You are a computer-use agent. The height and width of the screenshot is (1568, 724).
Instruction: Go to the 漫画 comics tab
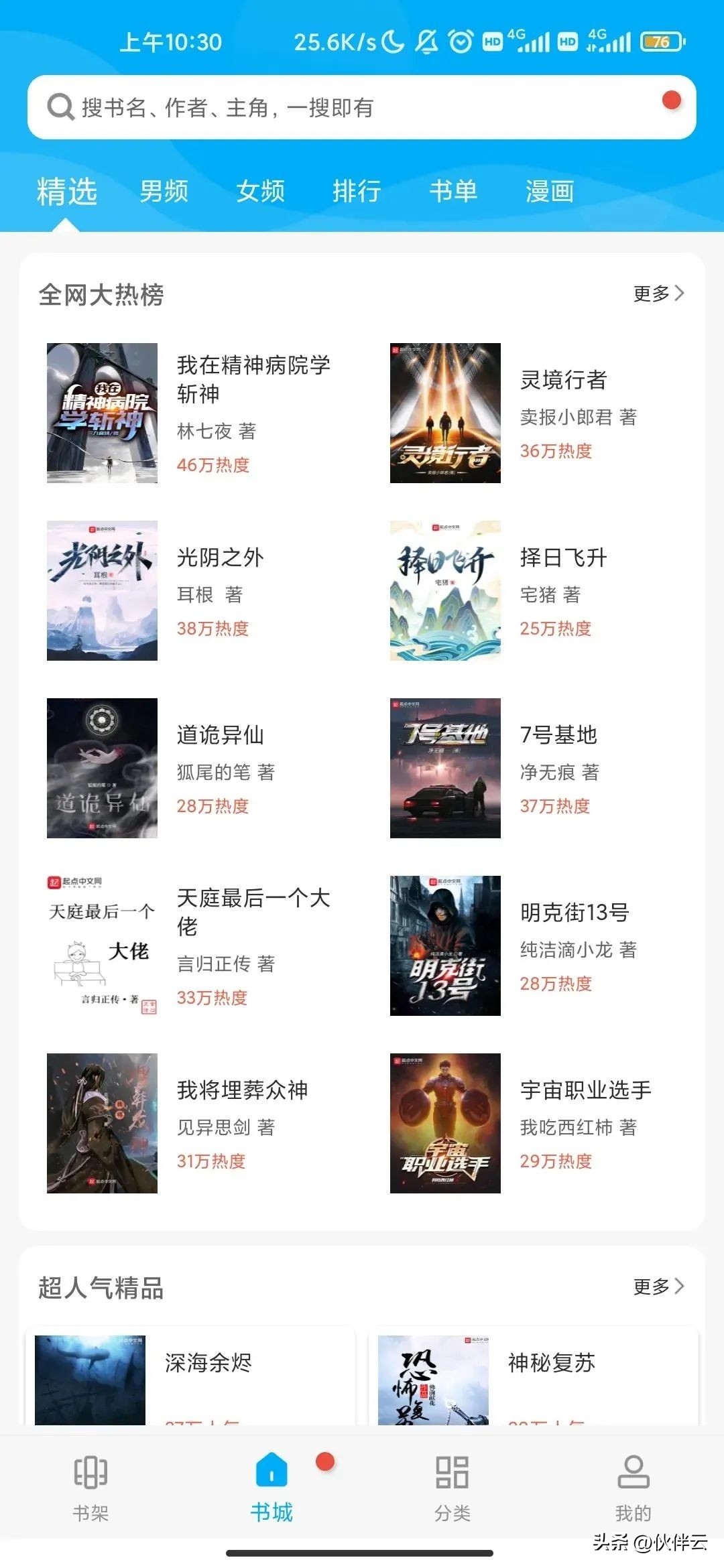tap(550, 192)
